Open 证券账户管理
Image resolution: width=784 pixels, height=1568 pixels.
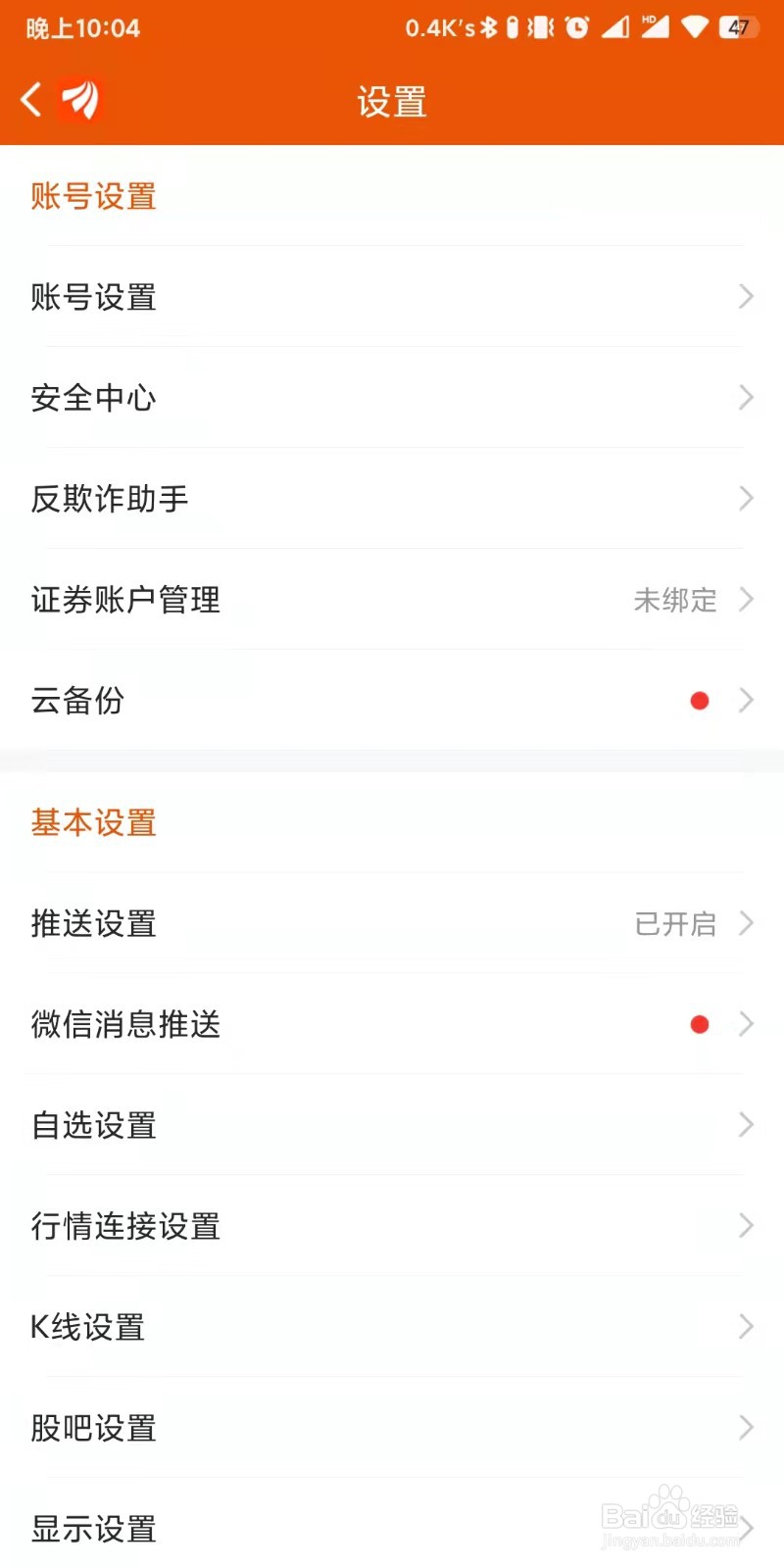(x=392, y=600)
